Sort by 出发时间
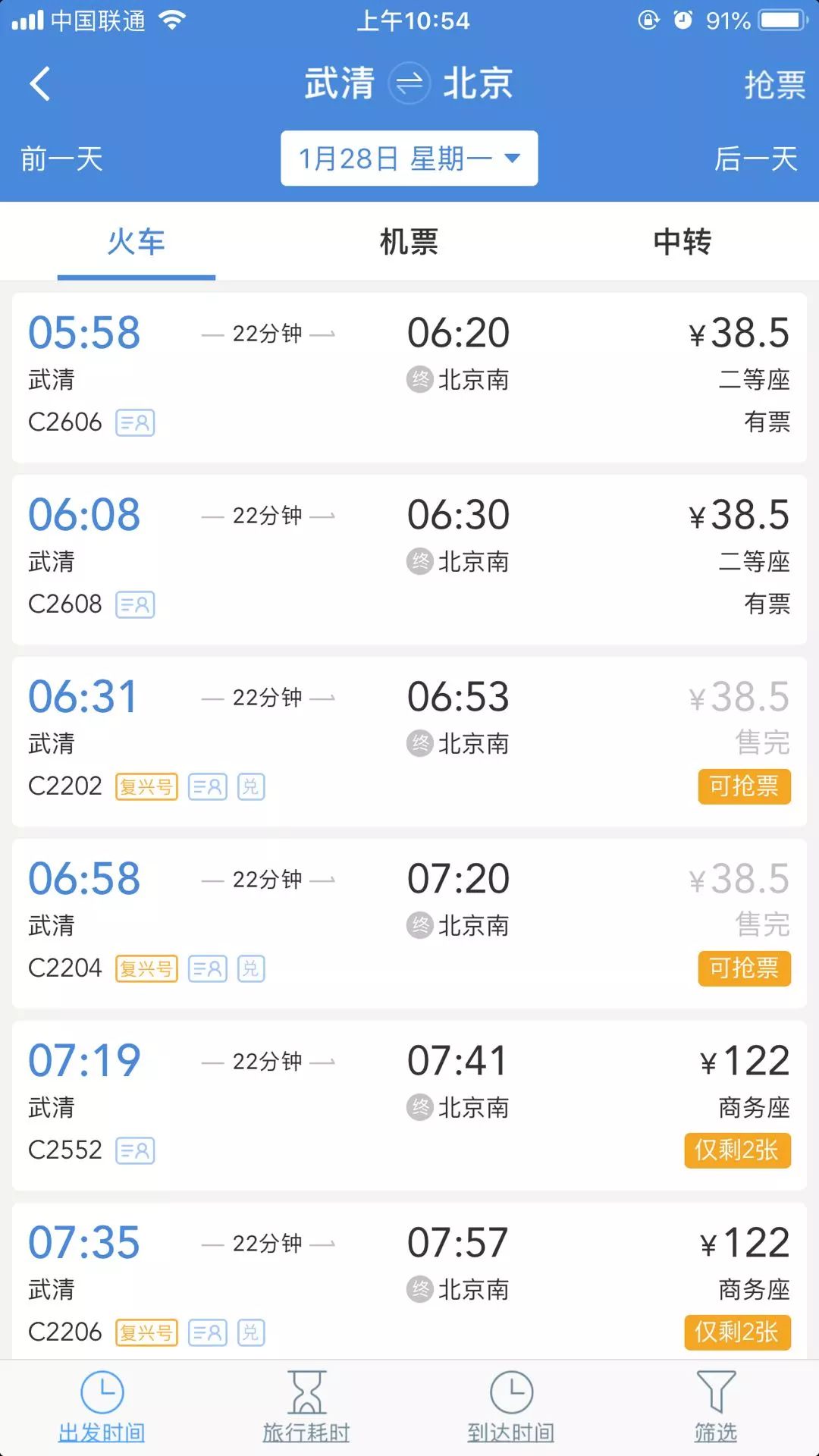Screen dimensions: 819x1456 pos(102,1407)
